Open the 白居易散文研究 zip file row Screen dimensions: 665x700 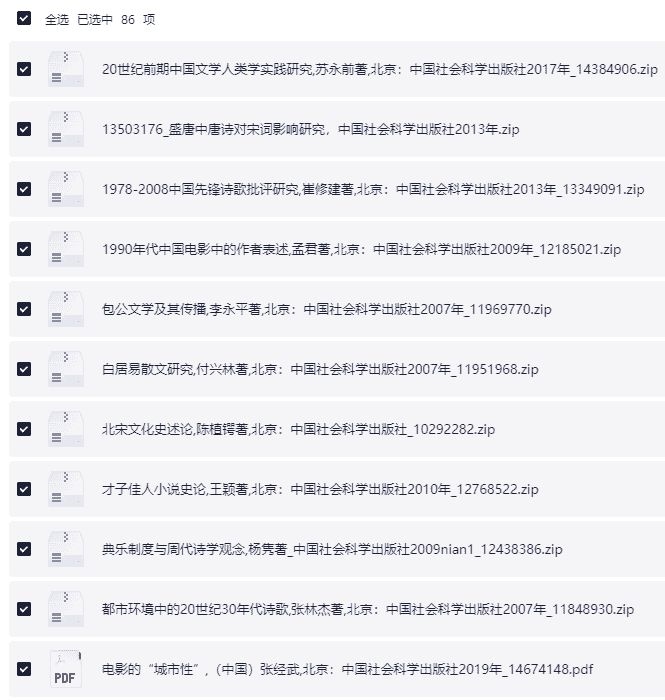coord(320,369)
